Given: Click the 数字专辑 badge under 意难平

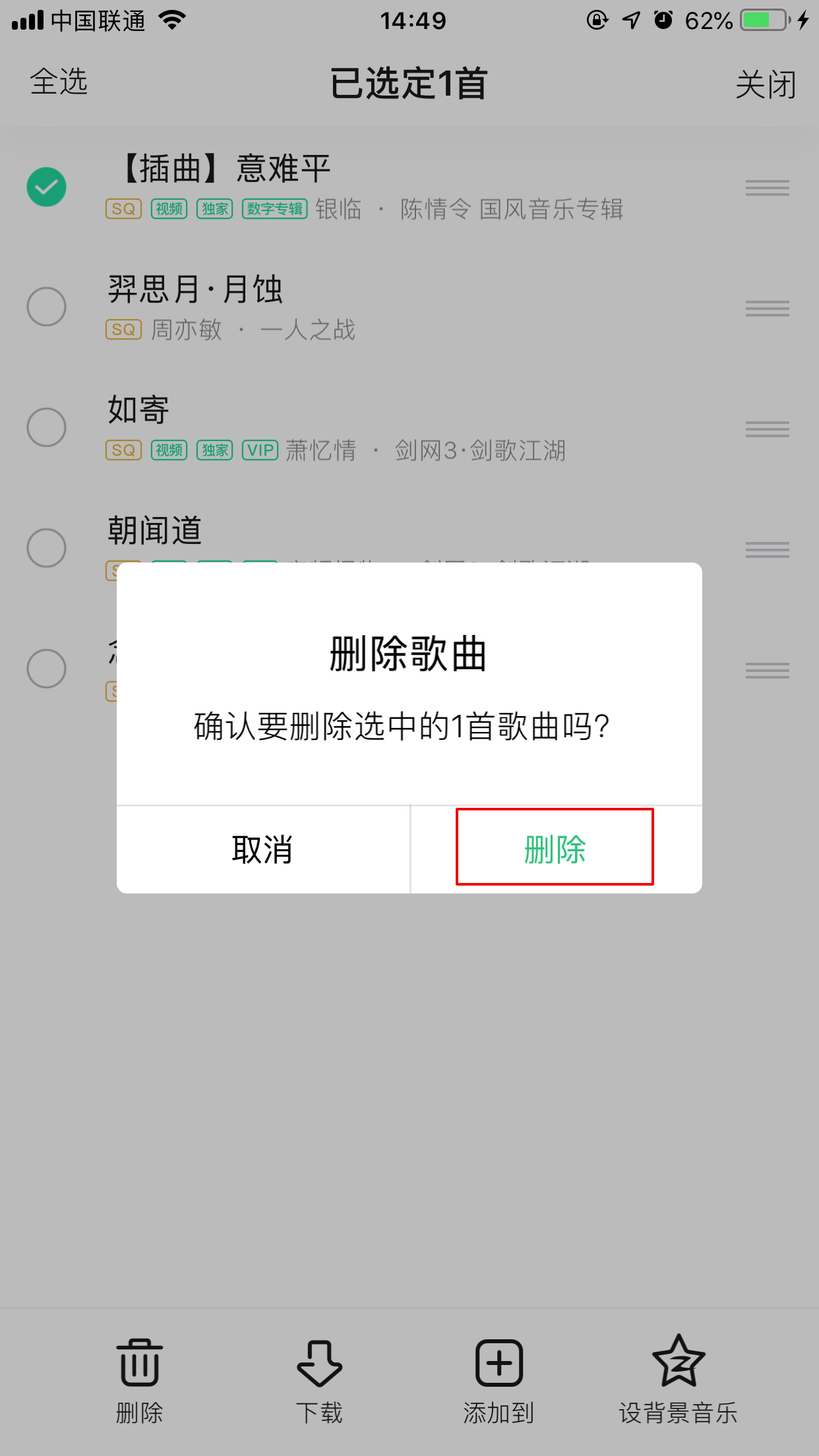Looking at the screenshot, I should (275, 208).
